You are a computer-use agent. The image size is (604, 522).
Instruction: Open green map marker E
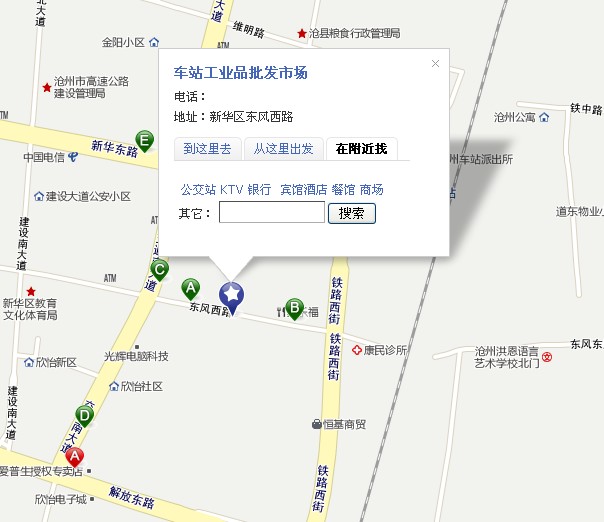click(146, 141)
